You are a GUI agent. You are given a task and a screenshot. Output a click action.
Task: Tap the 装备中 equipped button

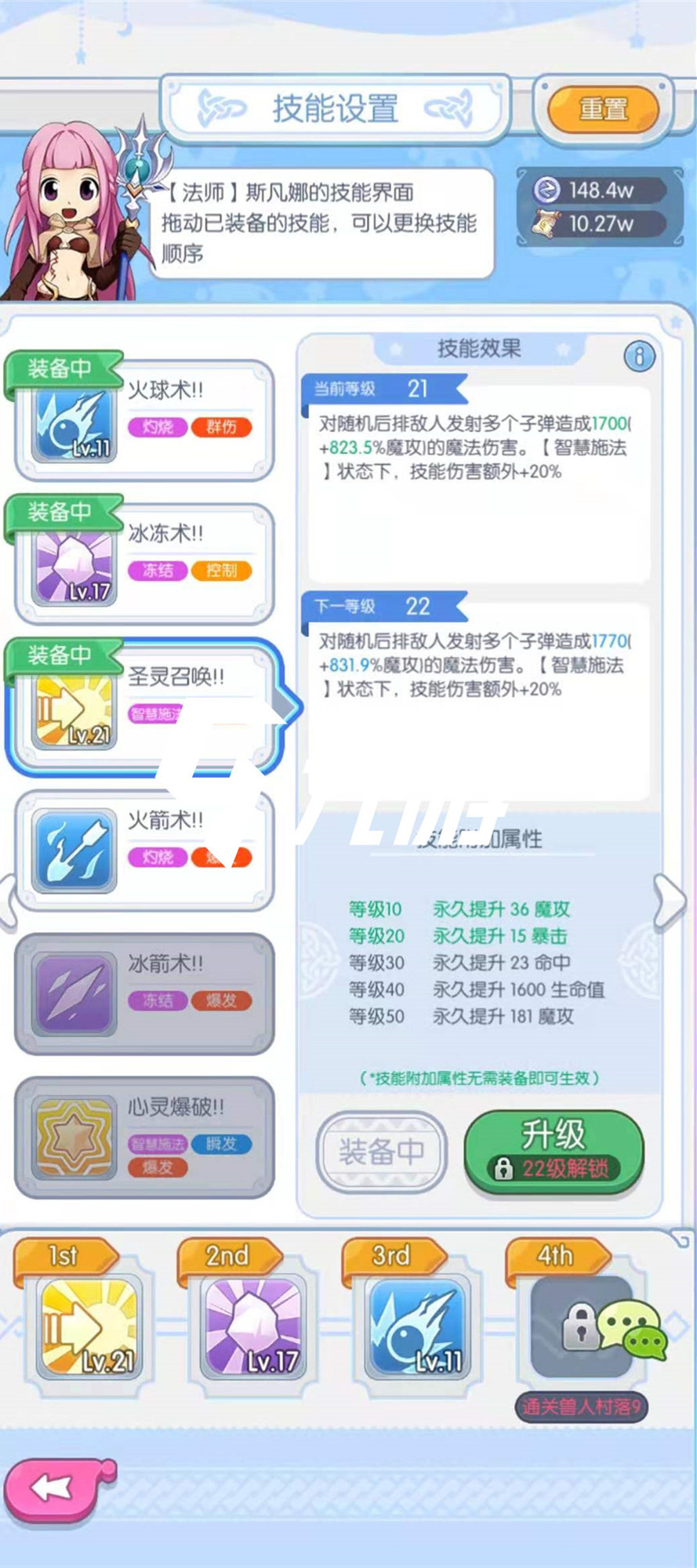pyautogui.click(x=382, y=1151)
